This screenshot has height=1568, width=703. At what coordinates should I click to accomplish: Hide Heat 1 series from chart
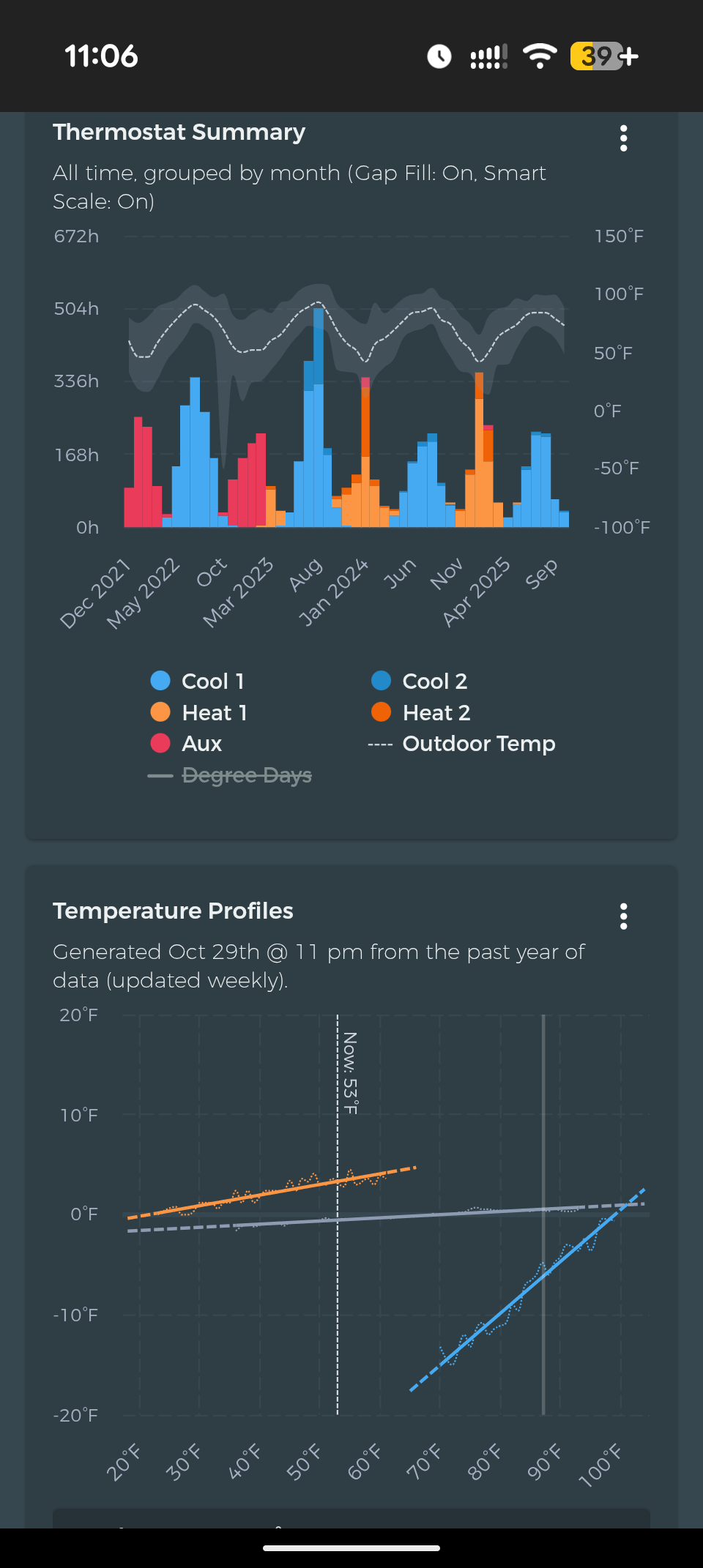point(199,713)
